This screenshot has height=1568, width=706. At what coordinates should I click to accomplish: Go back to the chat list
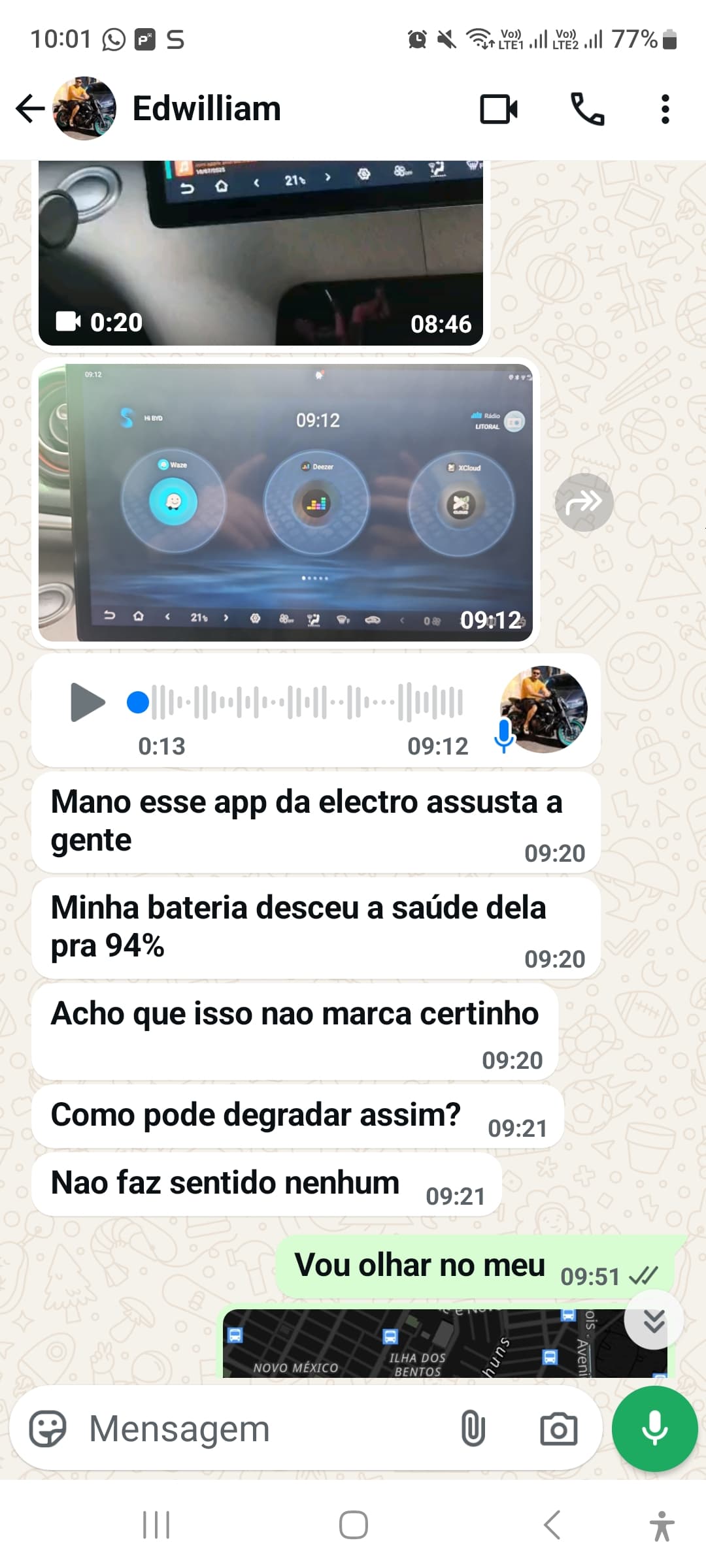click(30, 108)
